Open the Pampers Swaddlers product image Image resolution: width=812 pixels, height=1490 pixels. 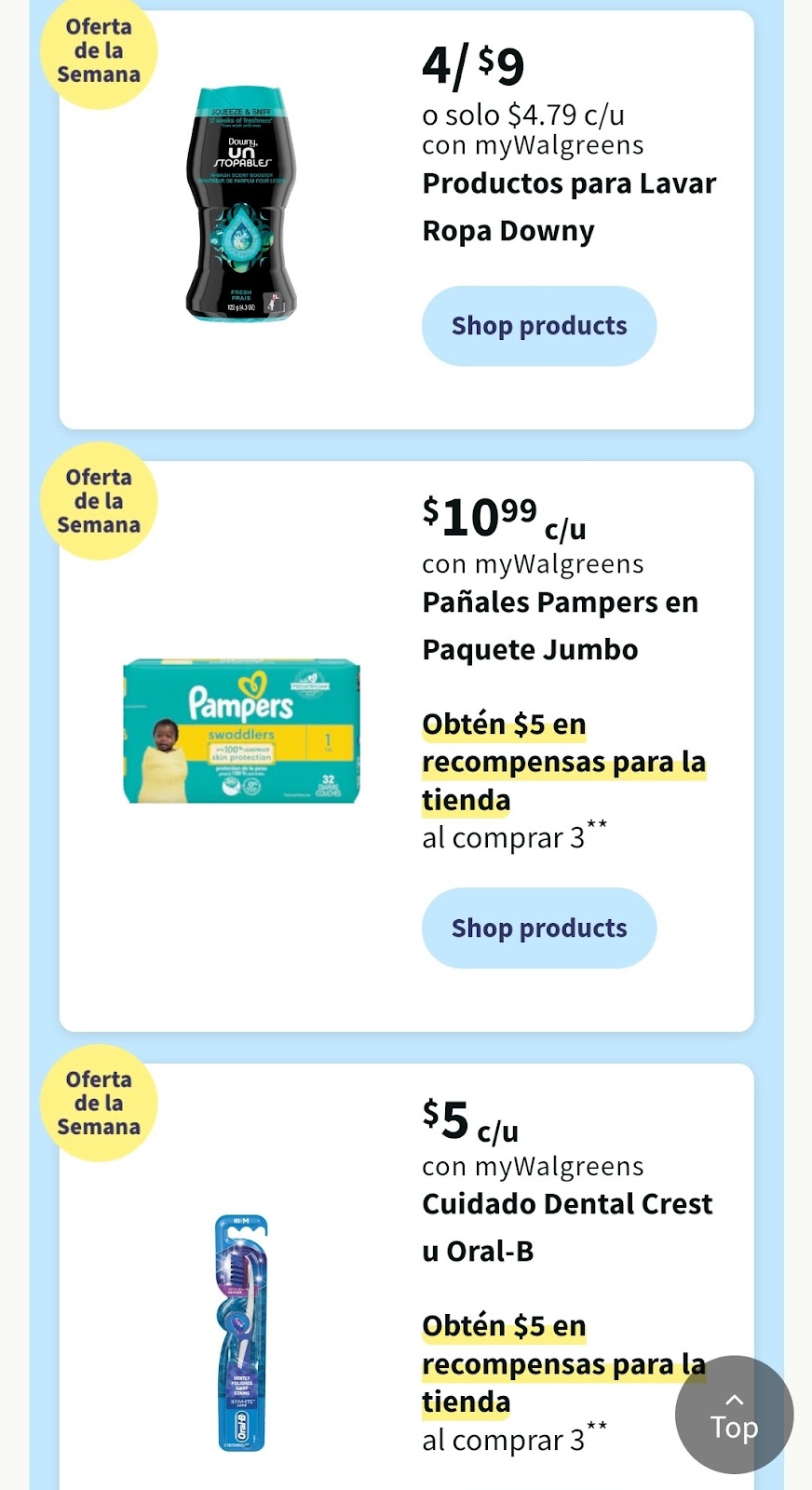coord(241,732)
